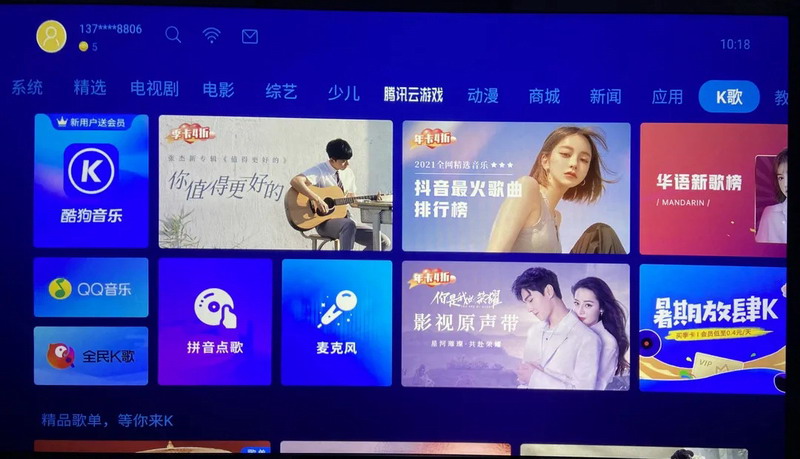
Task: Open the QQ音乐 tile
Action: tap(91, 288)
